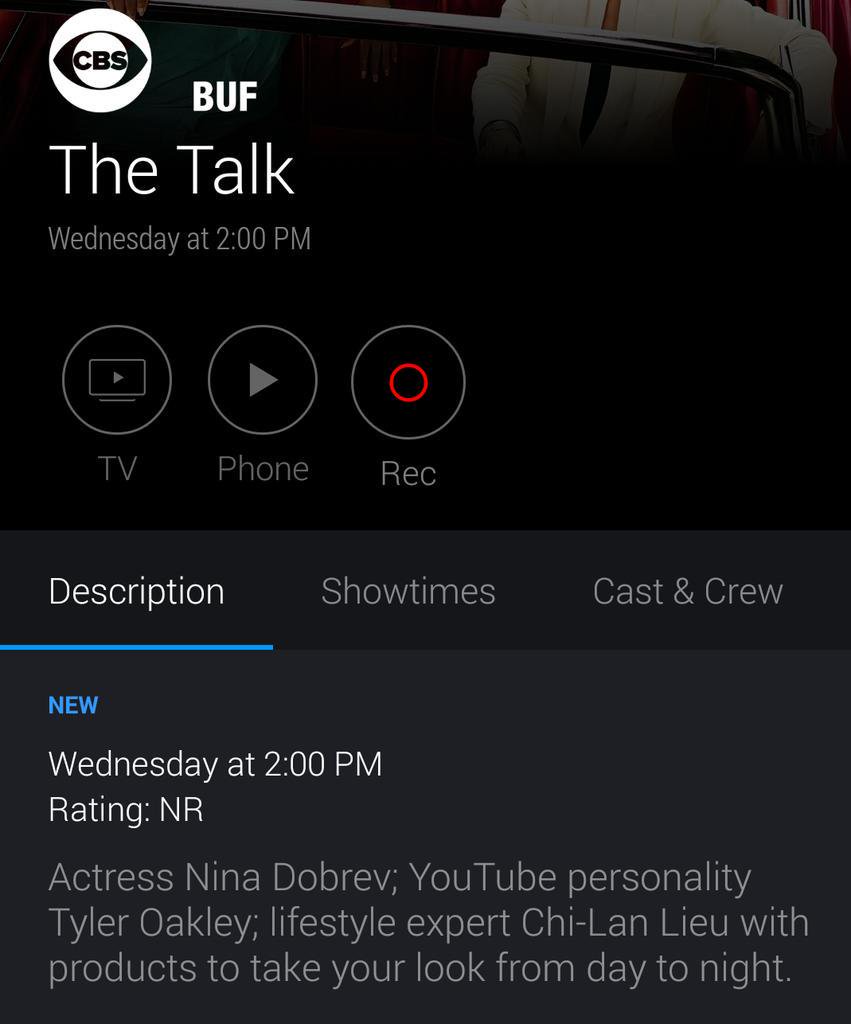Record The Talk with Rec button
The width and height of the screenshot is (851, 1024).
tap(408, 382)
